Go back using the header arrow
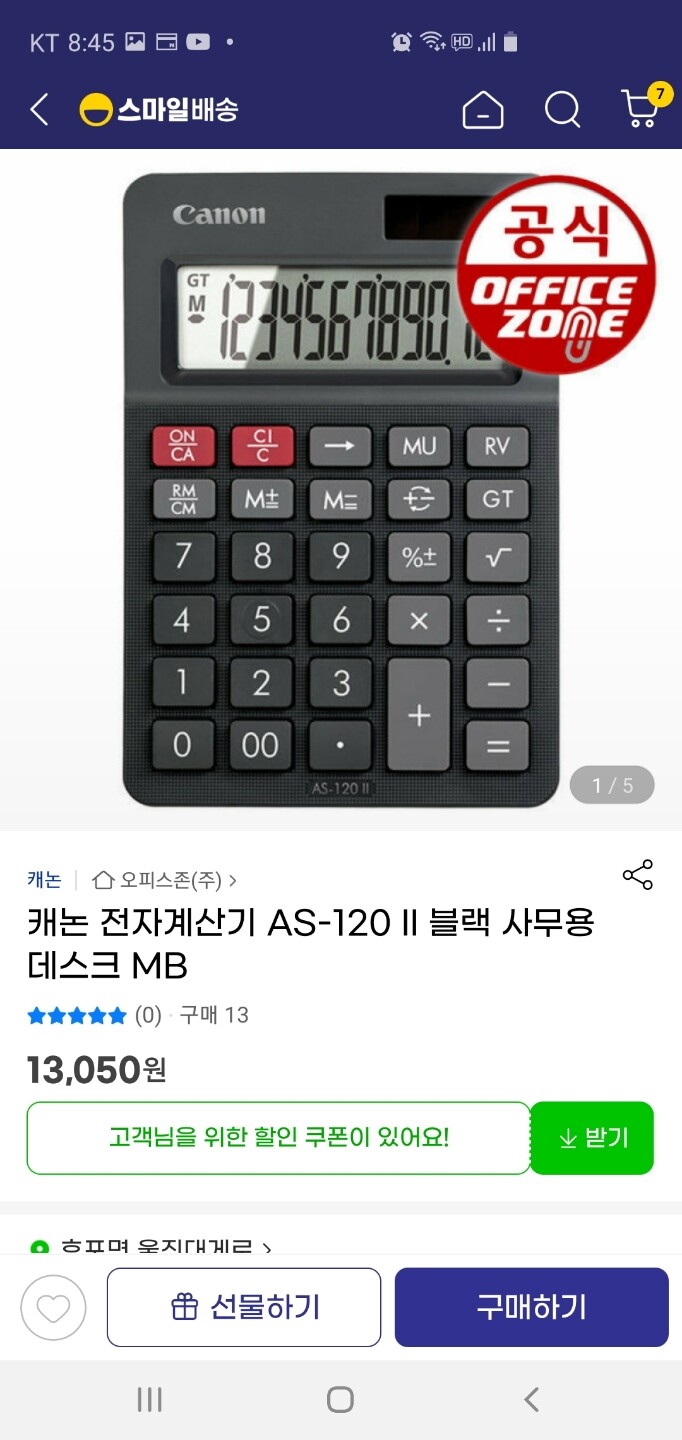The height and width of the screenshot is (1440, 682). click(x=39, y=109)
